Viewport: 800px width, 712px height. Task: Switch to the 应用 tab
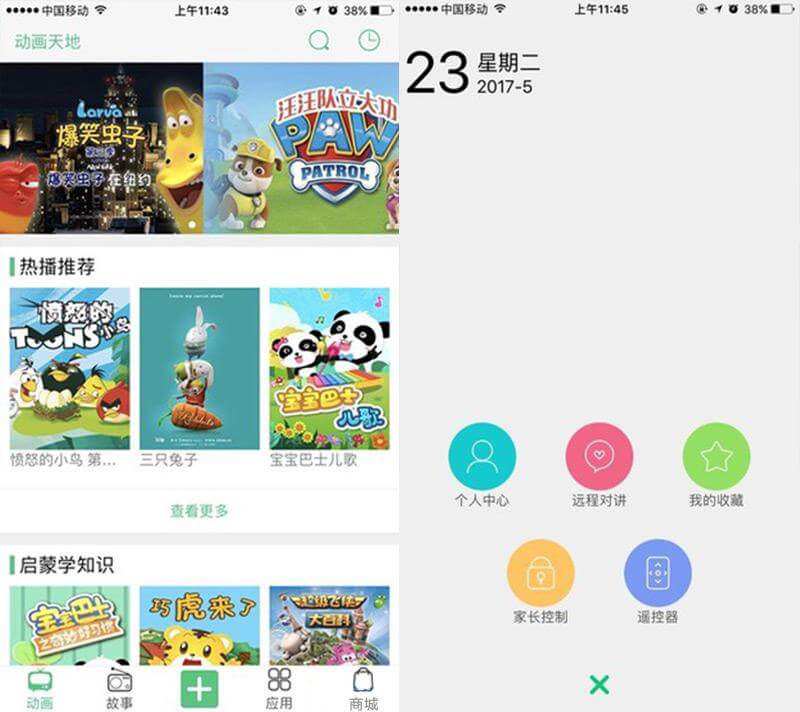tap(279, 689)
